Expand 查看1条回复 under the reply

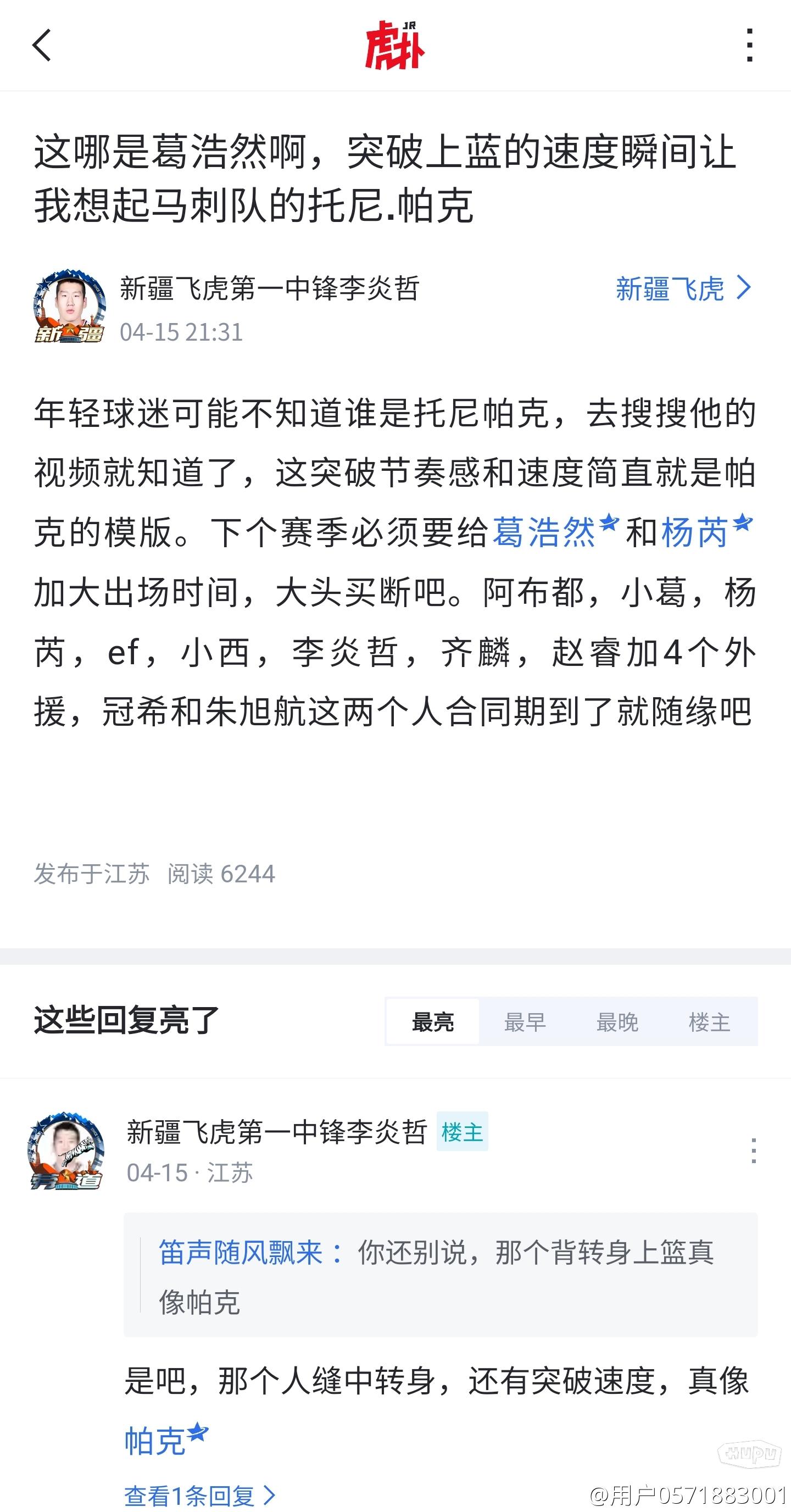click(x=199, y=1496)
